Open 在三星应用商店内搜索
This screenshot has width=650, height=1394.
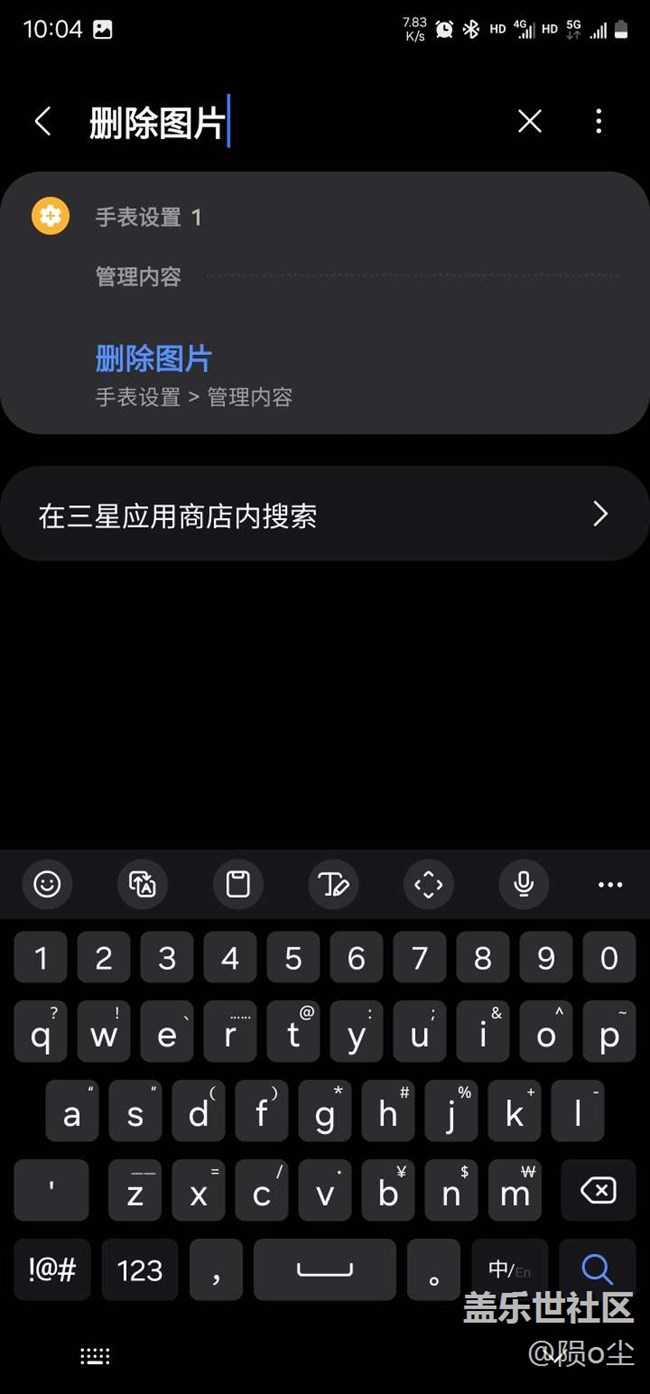(x=324, y=514)
